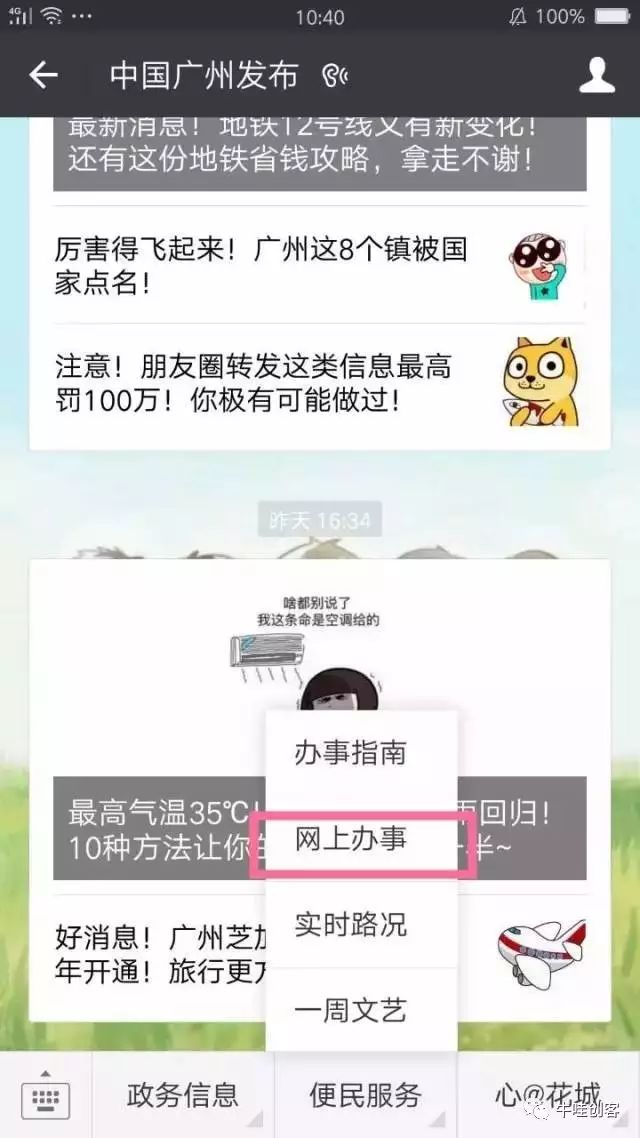Viewport: 640px width, 1138px height.
Task: Open the article about 100万 fines for Moments reposts
Action: tap(255, 385)
